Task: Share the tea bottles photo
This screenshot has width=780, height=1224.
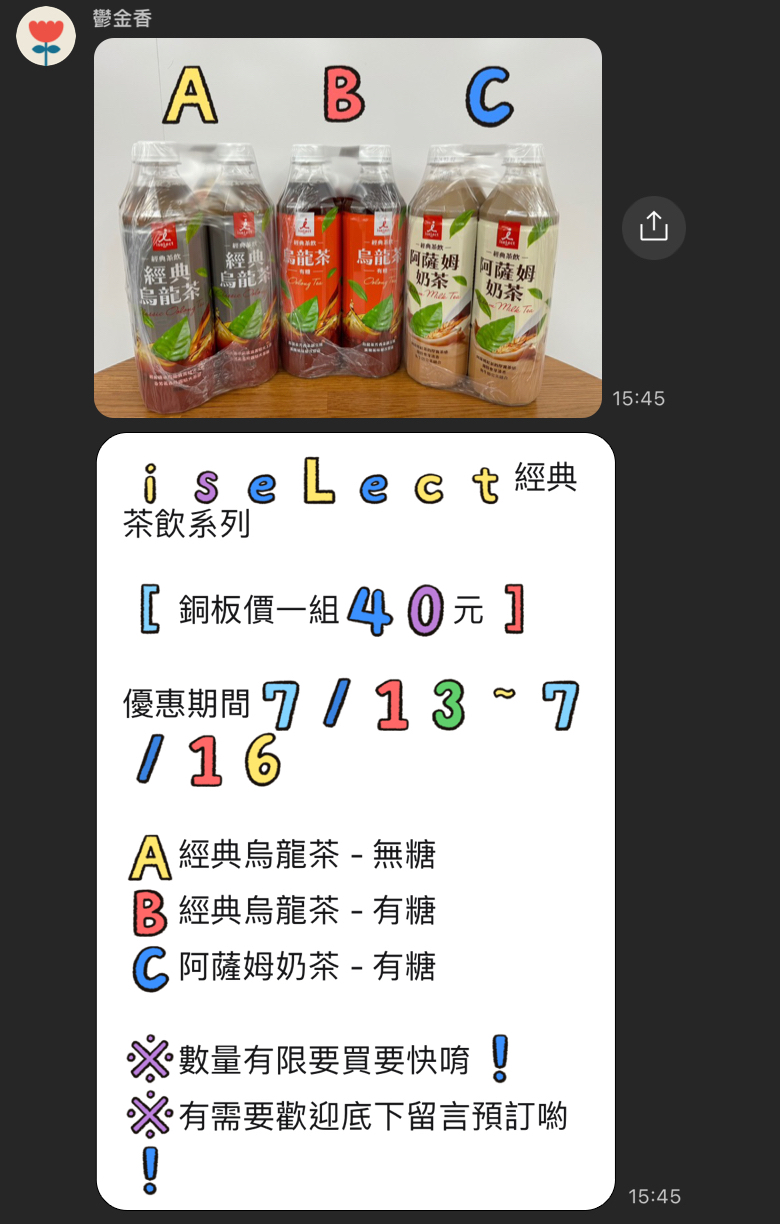Action: tap(653, 227)
